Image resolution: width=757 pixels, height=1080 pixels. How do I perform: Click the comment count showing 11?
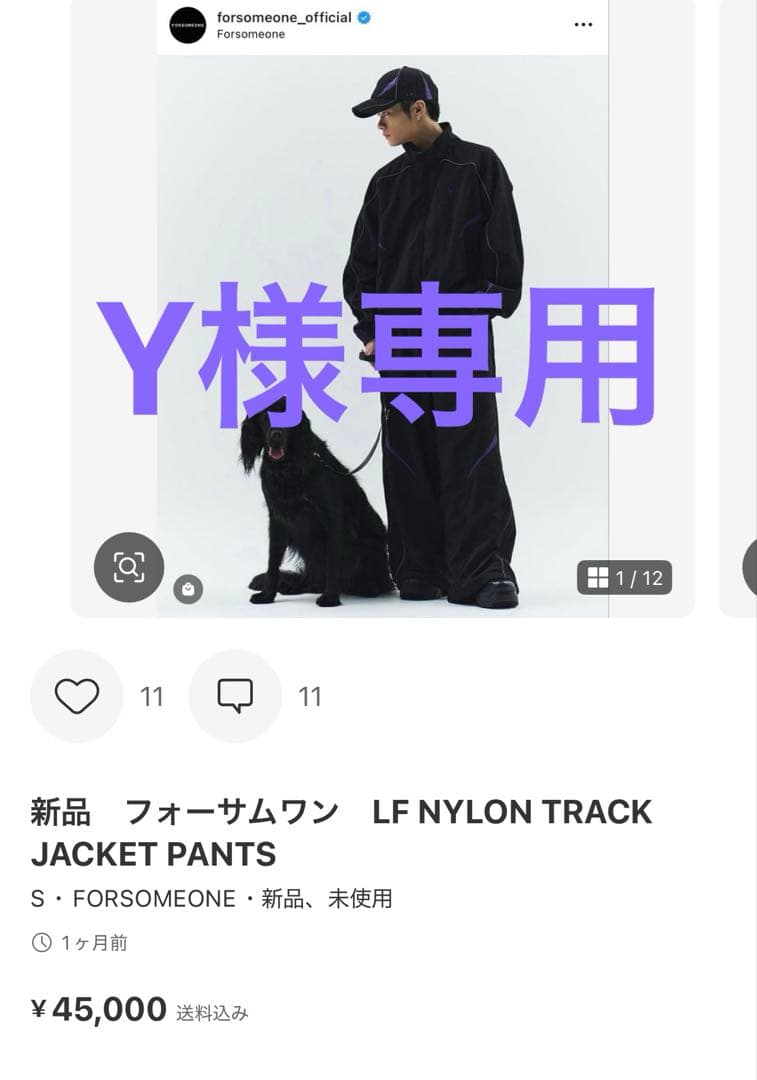pos(310,696)
